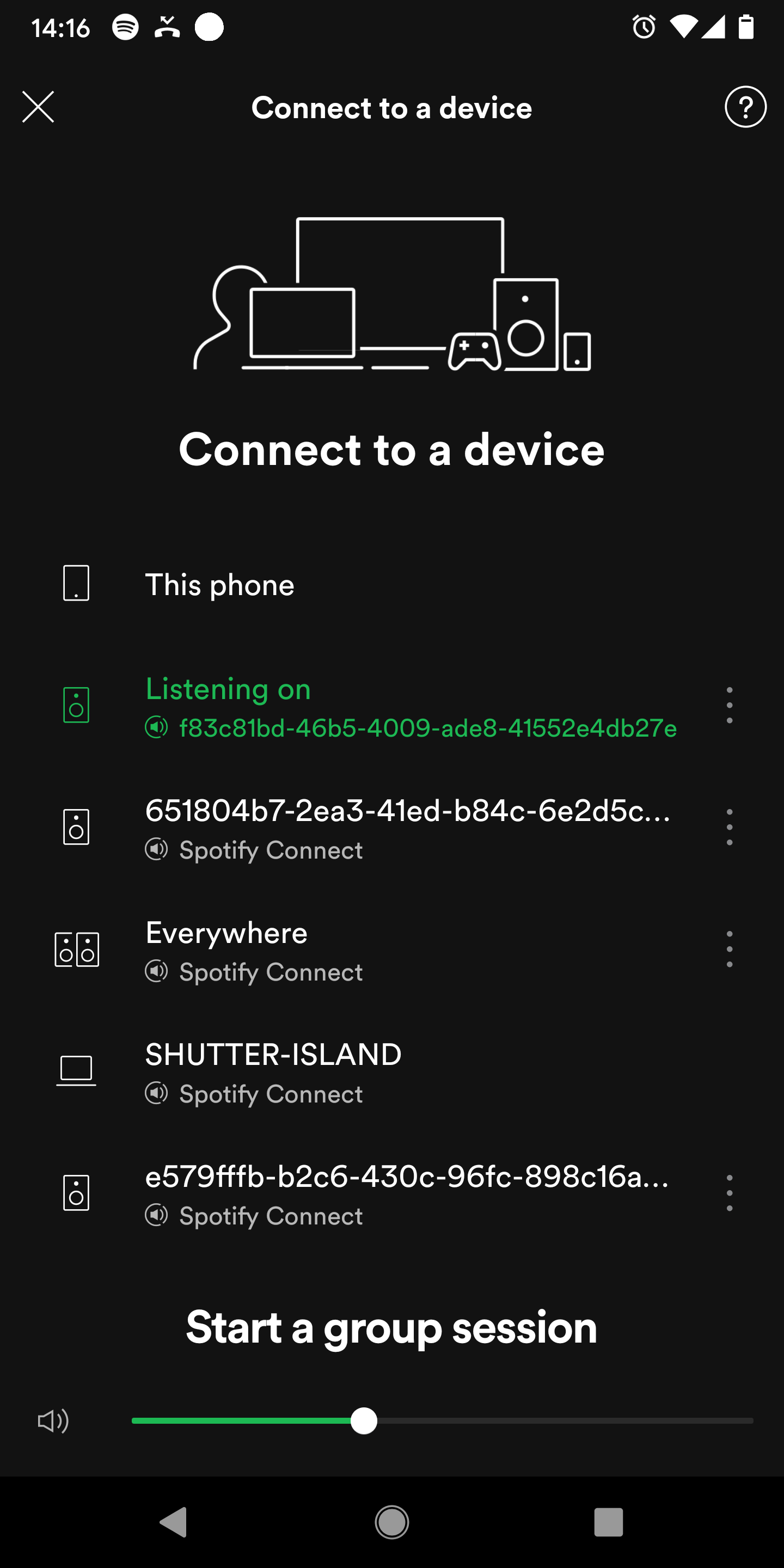The width and height of the screenshot is (784, 1568).
Task: Go to the home screen
Action: point(391,1522)
